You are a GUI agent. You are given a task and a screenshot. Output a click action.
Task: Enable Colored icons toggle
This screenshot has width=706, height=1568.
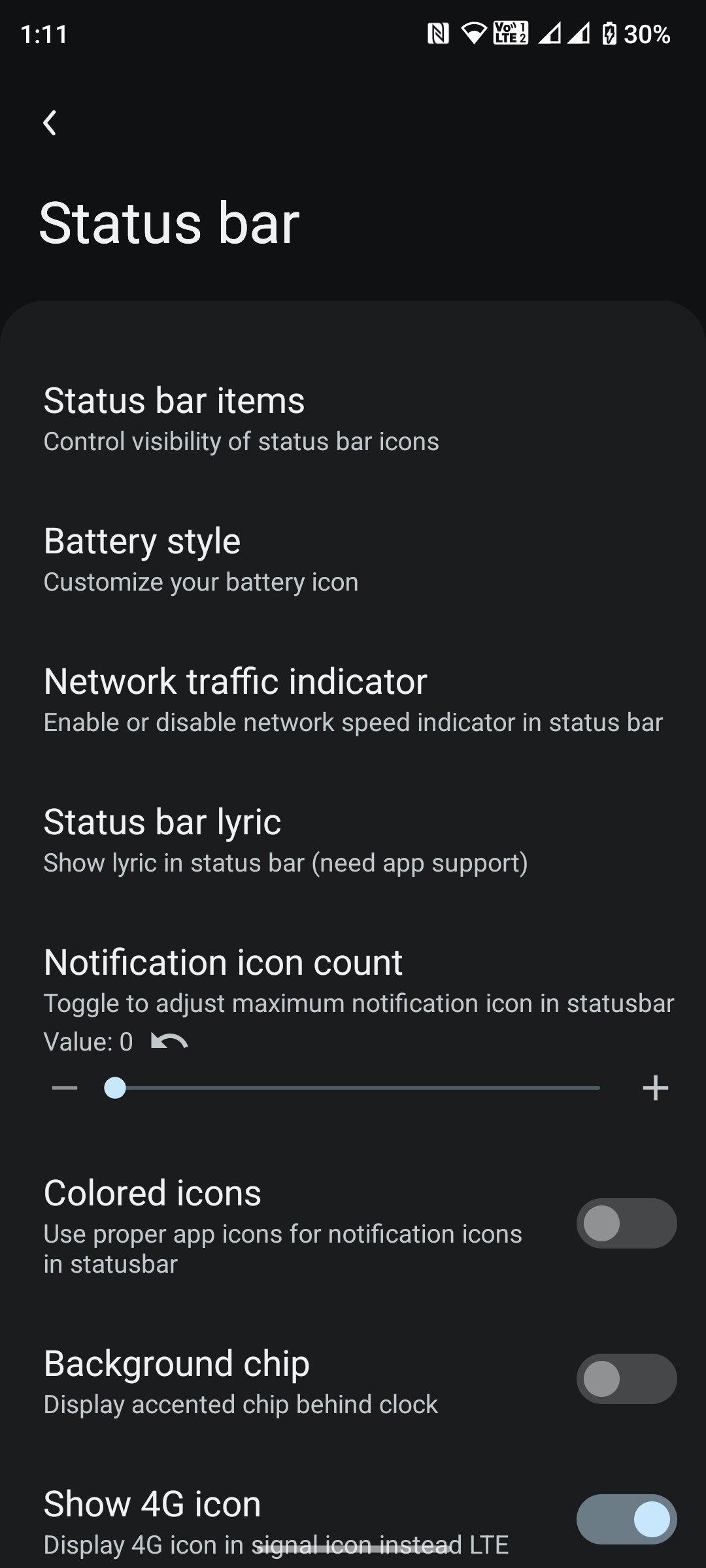tap(626, 1223)
